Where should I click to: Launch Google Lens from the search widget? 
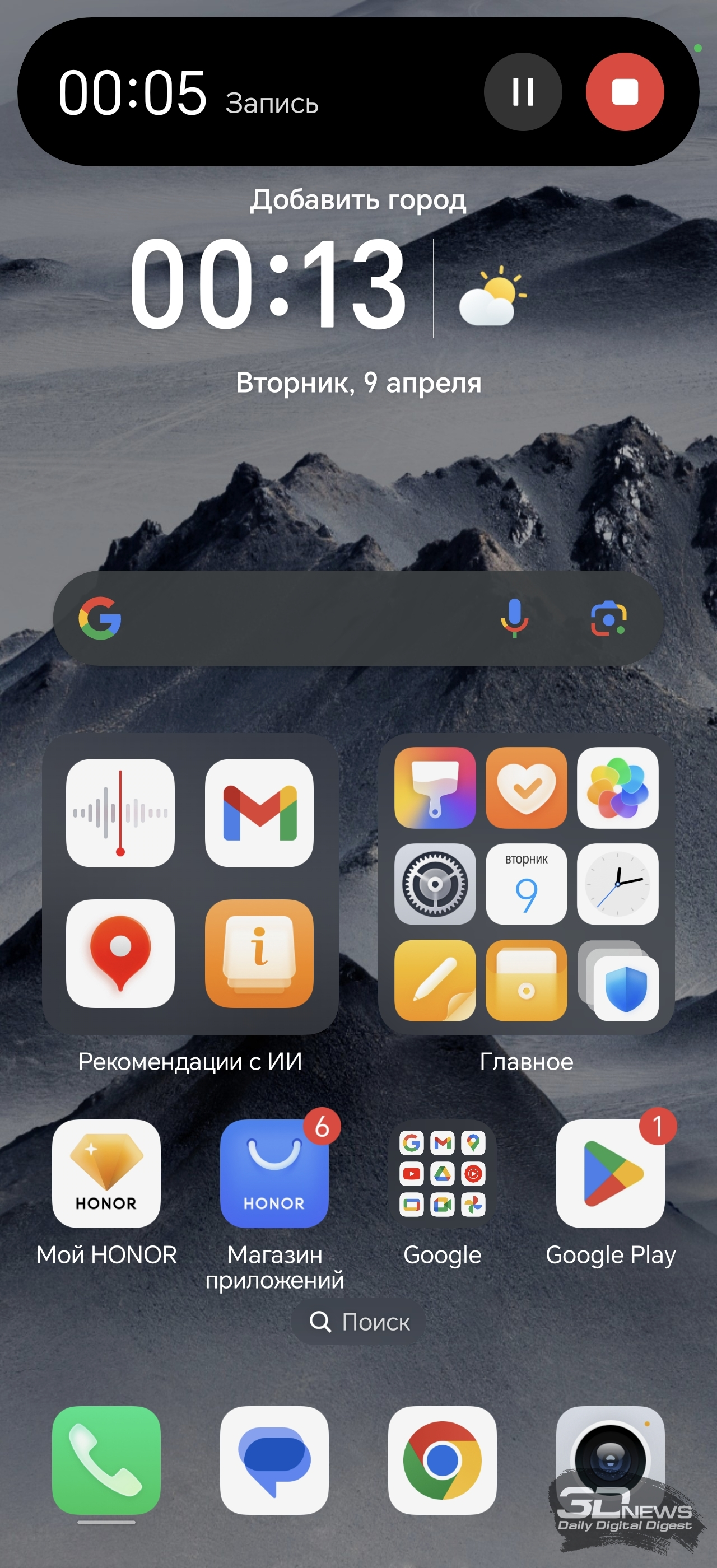pos(609,618)
